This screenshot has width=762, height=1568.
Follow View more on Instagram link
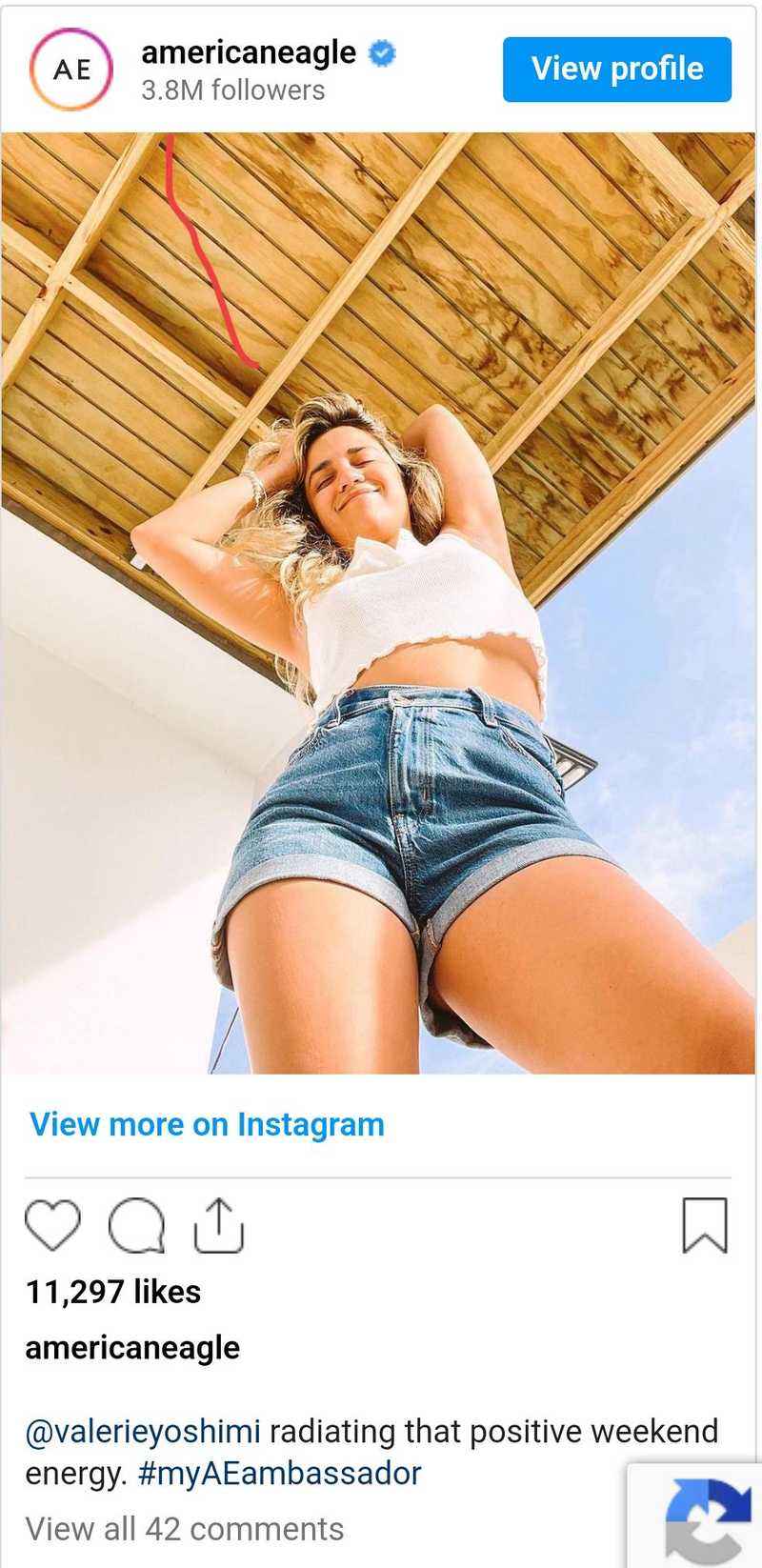[207, 1124]
